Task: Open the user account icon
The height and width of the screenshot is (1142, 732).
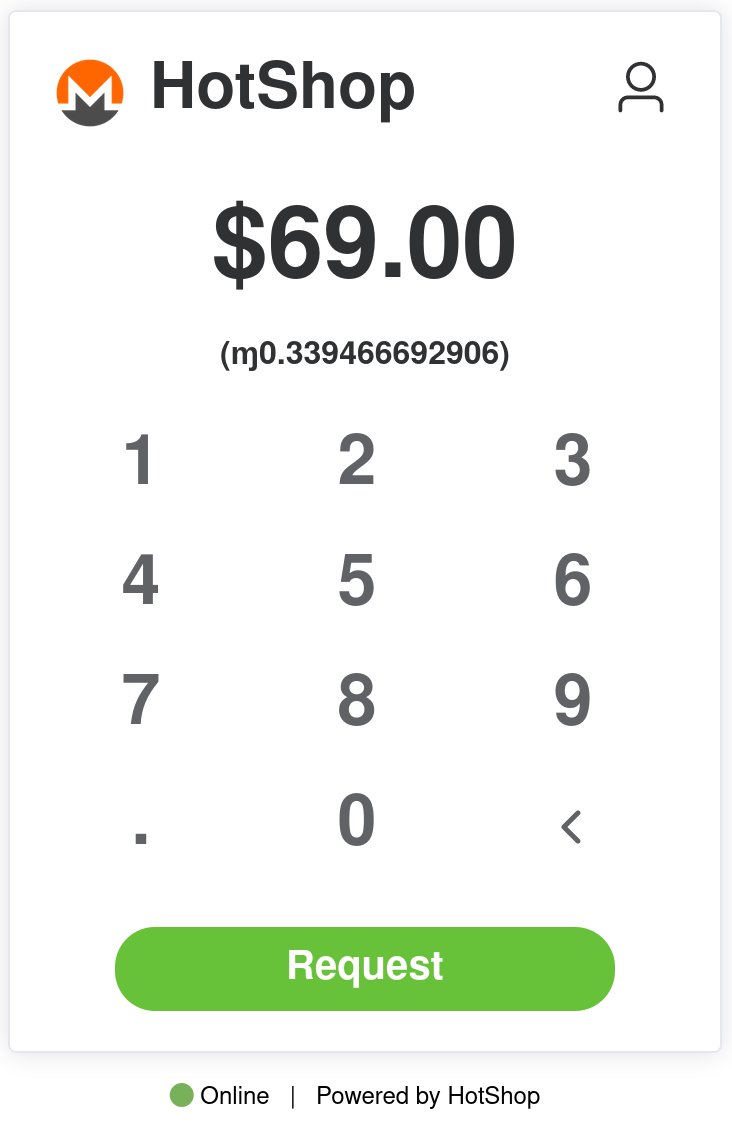Action: coord(640,88)
